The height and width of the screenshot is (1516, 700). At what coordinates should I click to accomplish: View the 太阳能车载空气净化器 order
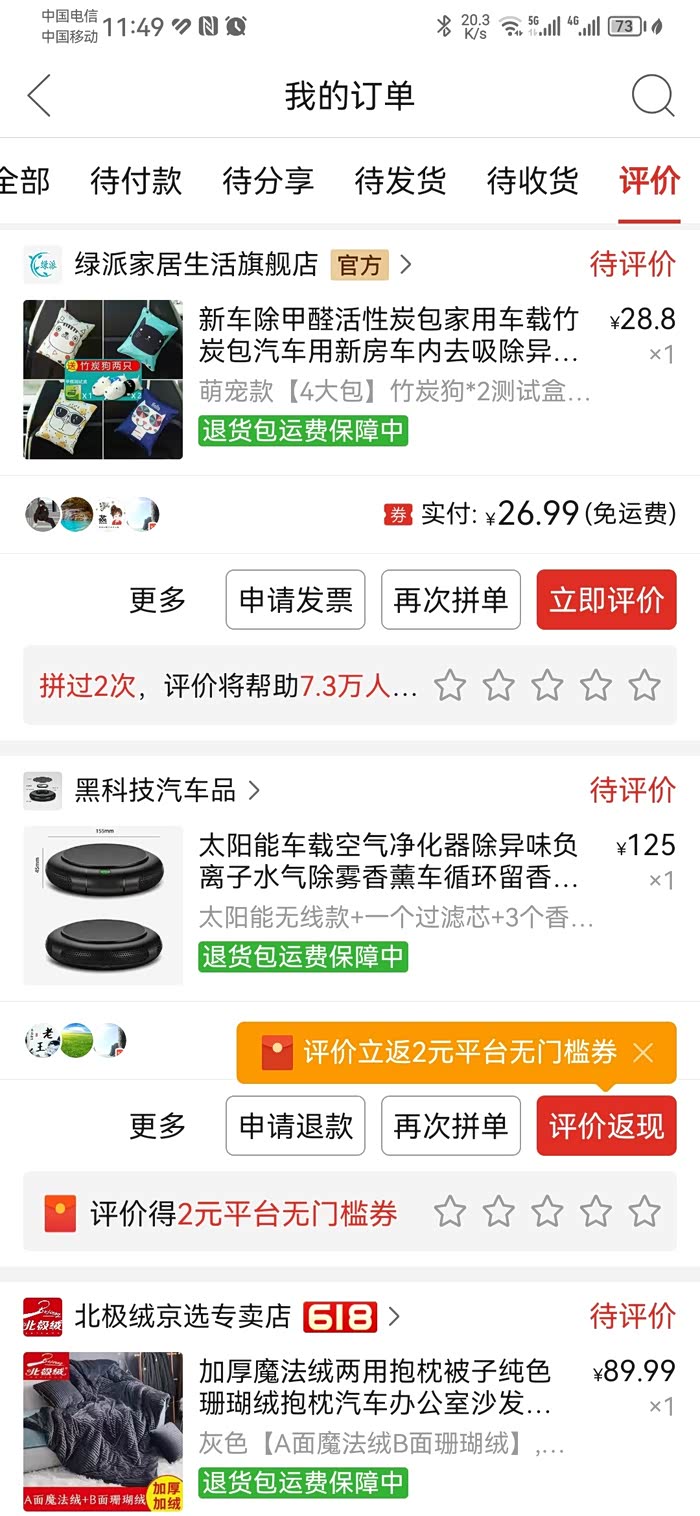388,862
